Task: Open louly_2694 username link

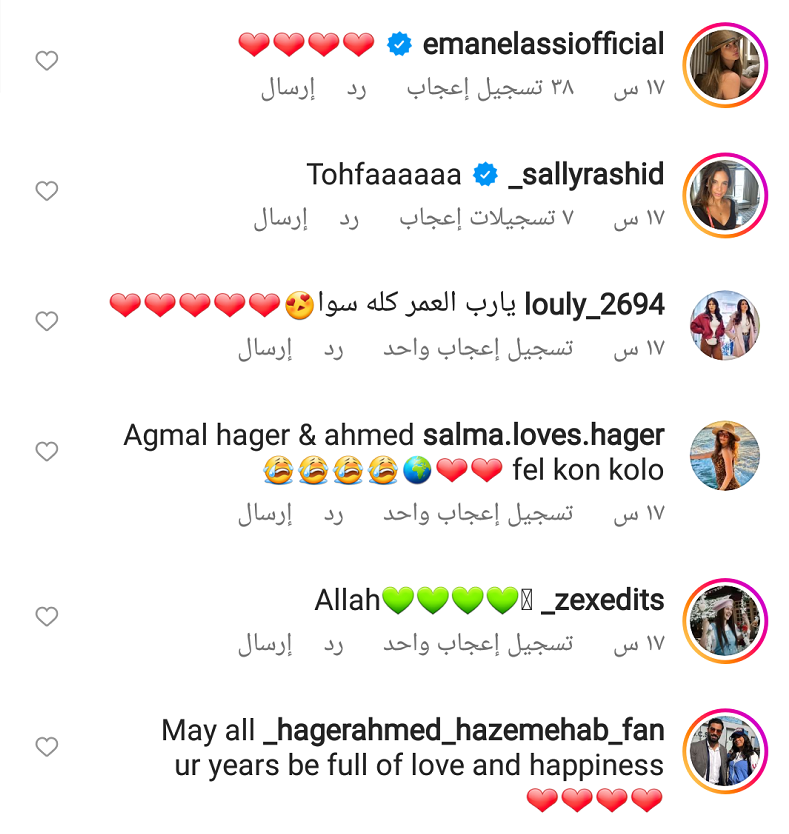Action: 594,305
